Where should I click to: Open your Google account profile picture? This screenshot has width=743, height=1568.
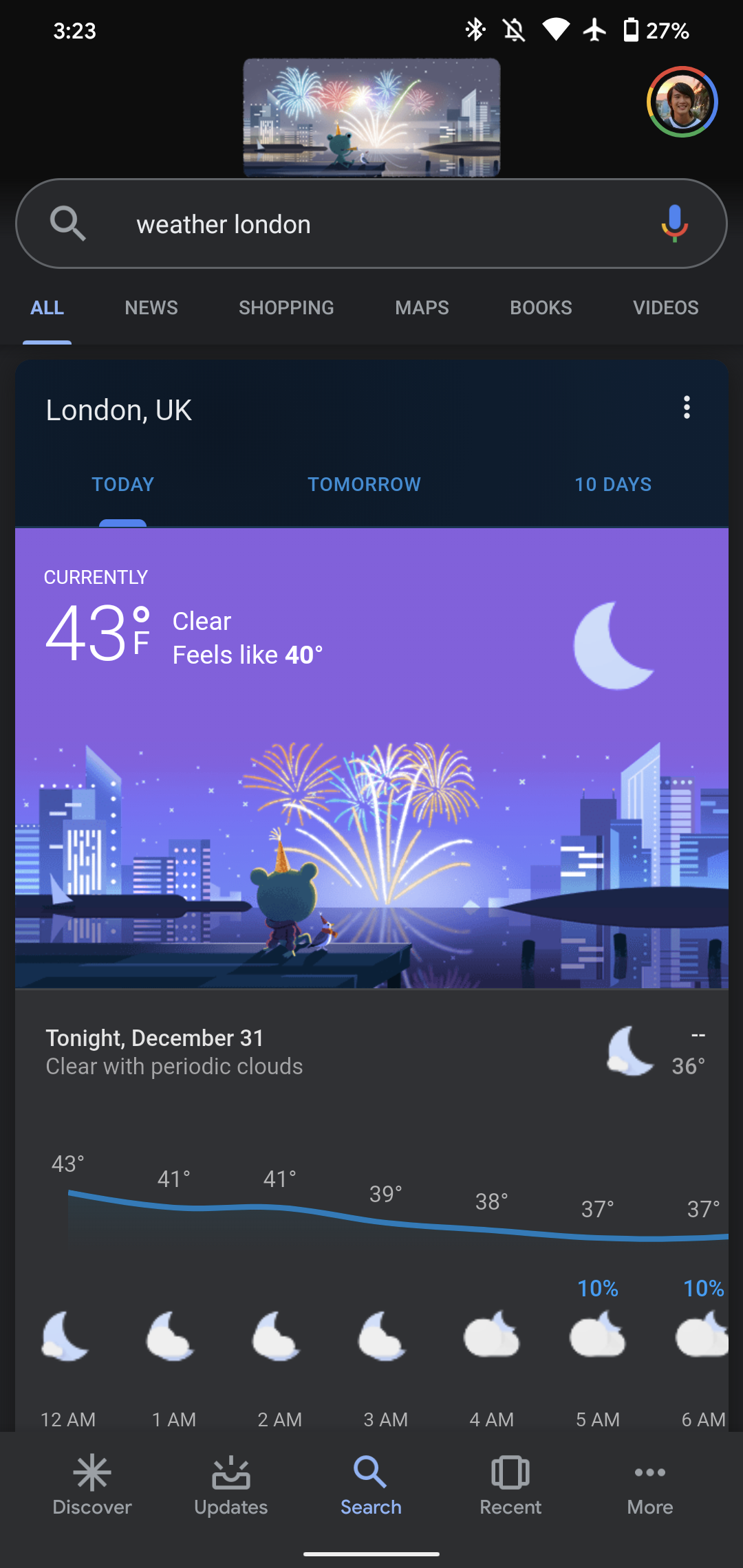681,102
